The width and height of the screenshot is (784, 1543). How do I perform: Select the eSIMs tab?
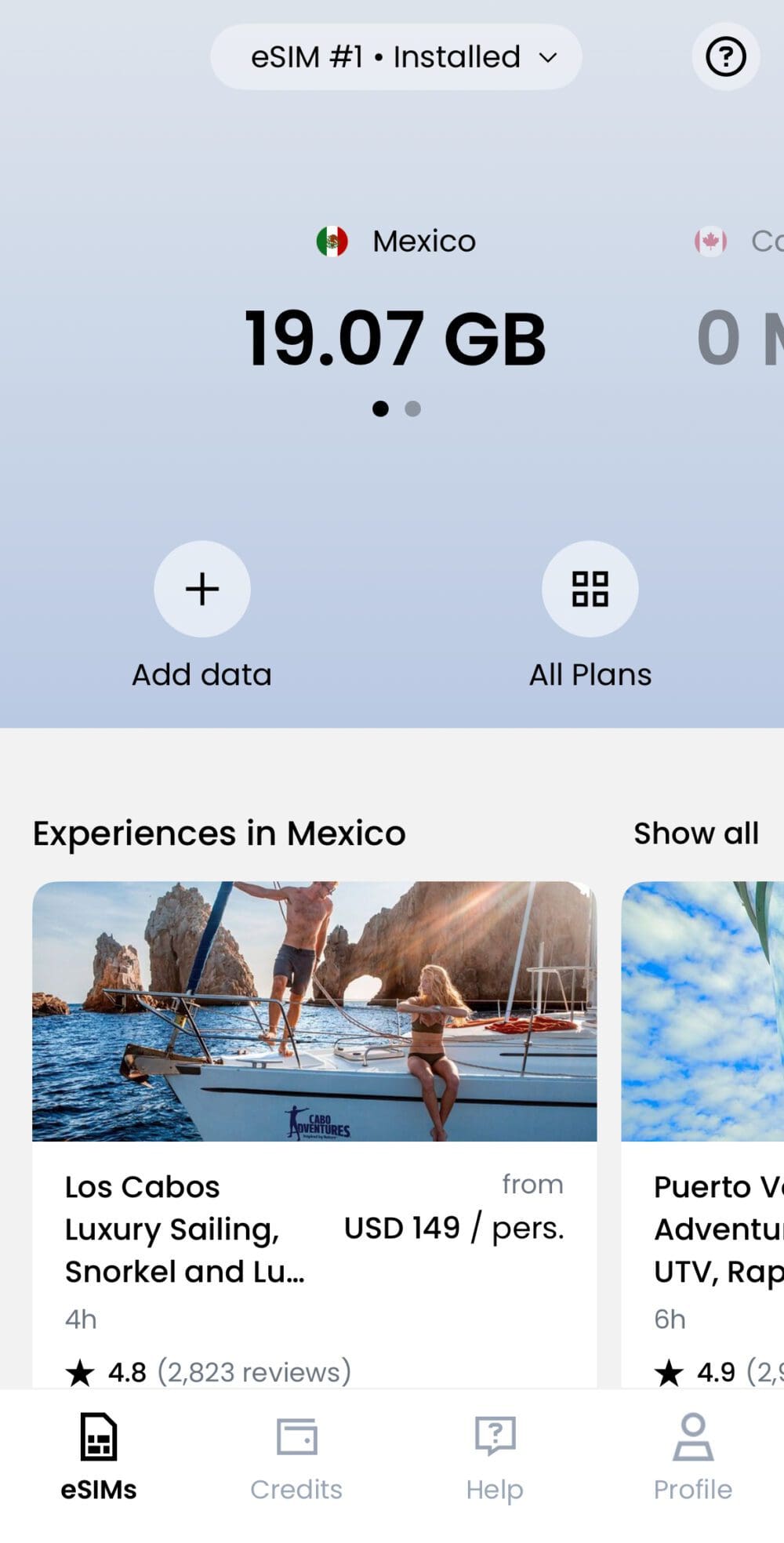(x=99, y=1458)
